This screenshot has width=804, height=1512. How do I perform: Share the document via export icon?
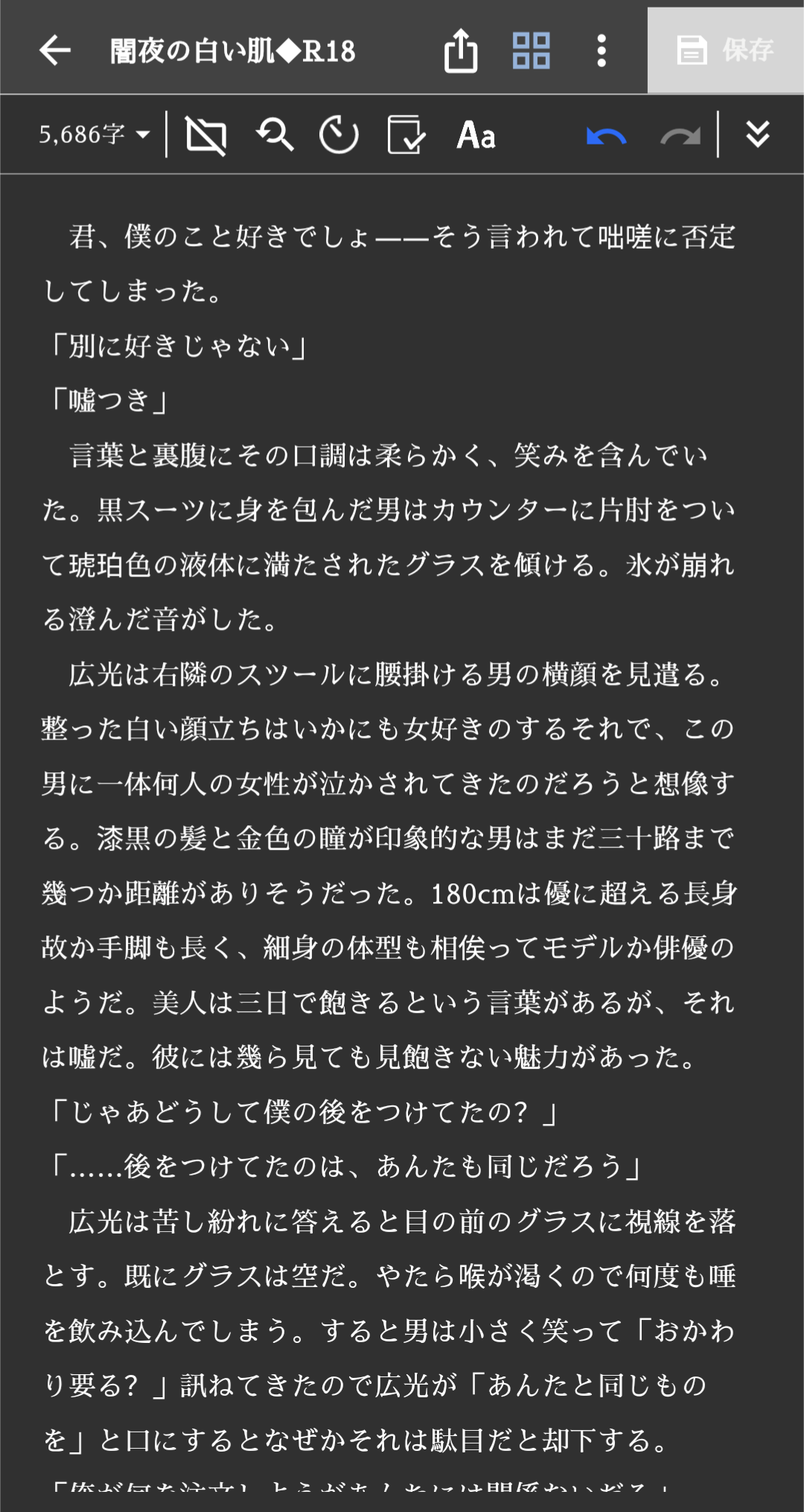point(461,51)
